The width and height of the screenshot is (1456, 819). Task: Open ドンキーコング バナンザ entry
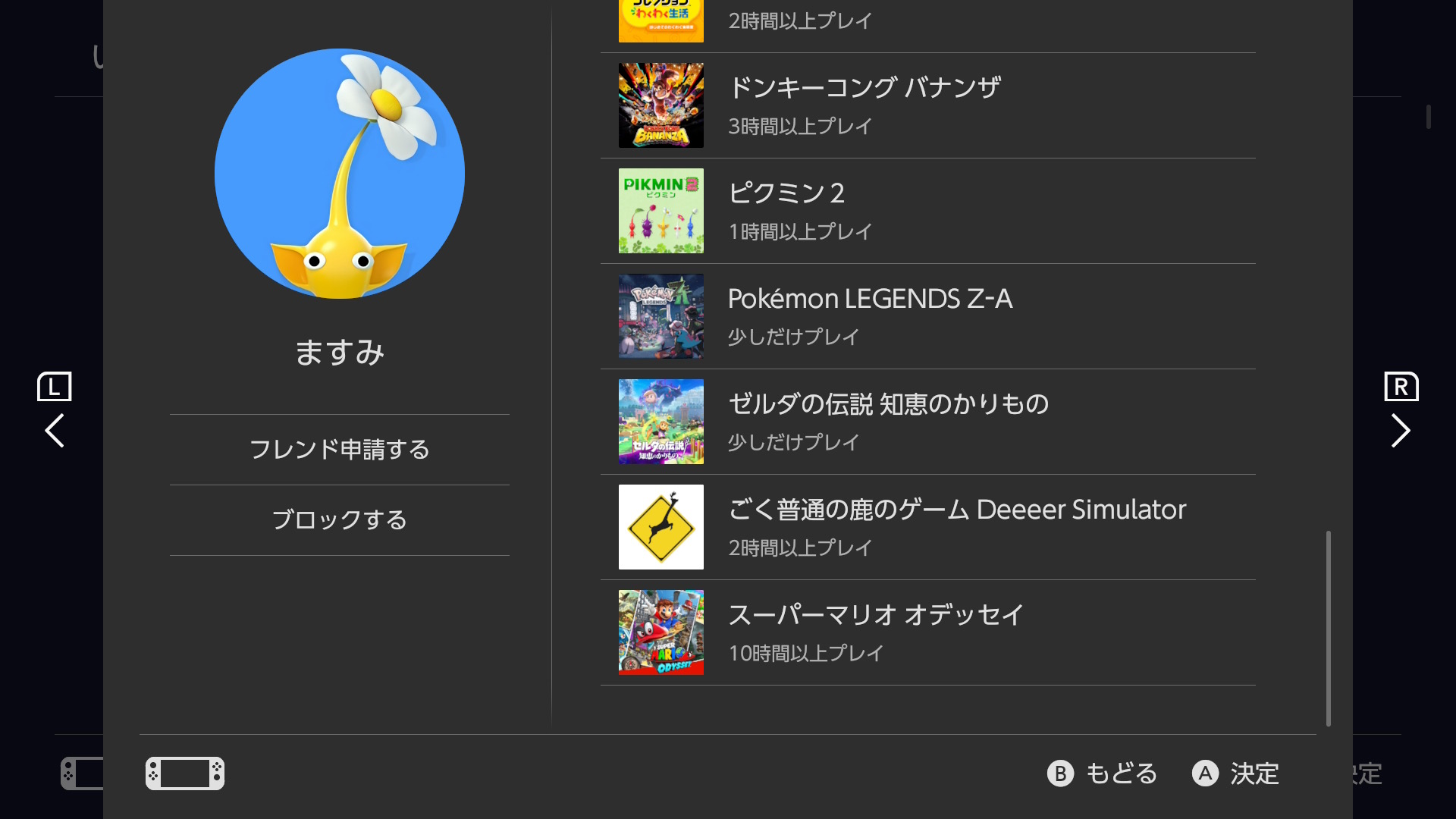pos(928,105)
